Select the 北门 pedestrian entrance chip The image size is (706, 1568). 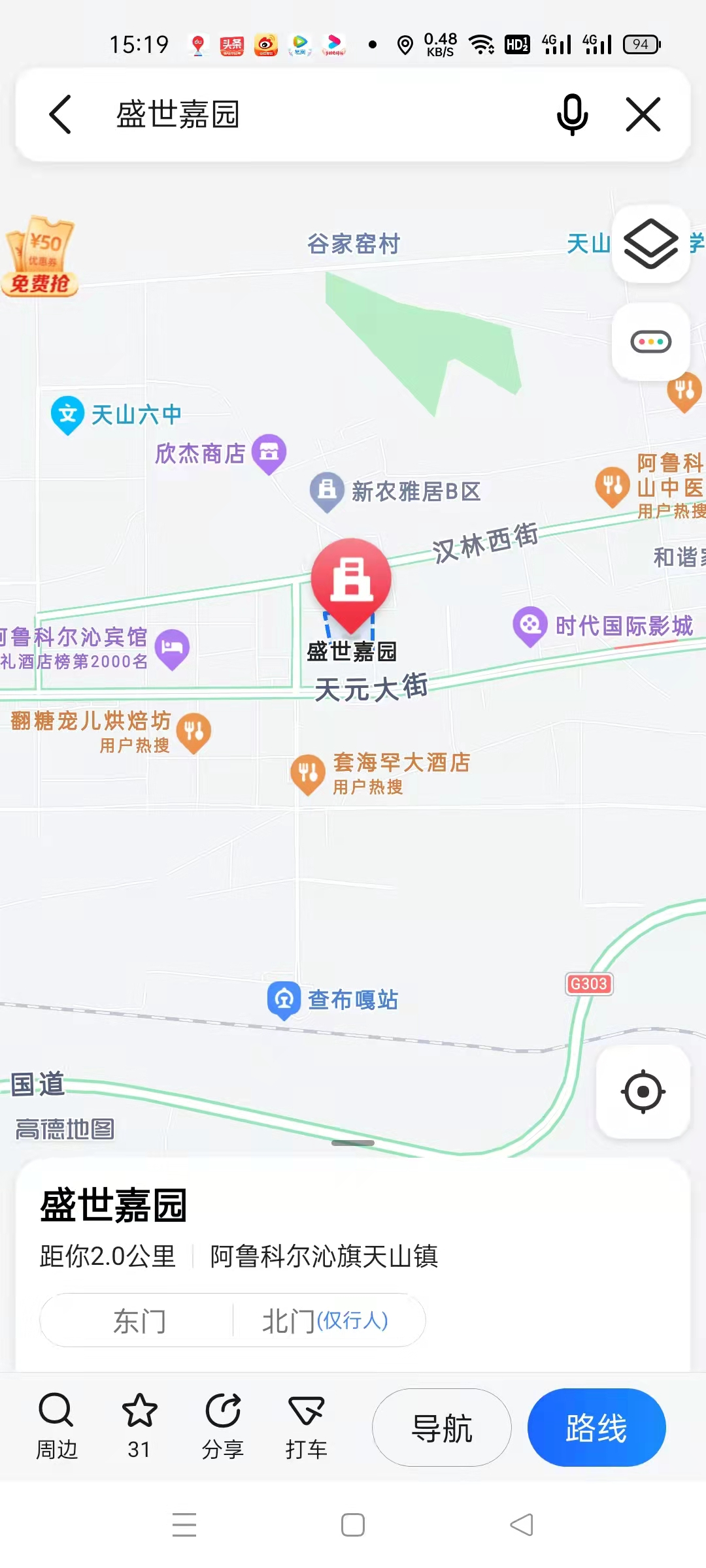coord(325,1320)
